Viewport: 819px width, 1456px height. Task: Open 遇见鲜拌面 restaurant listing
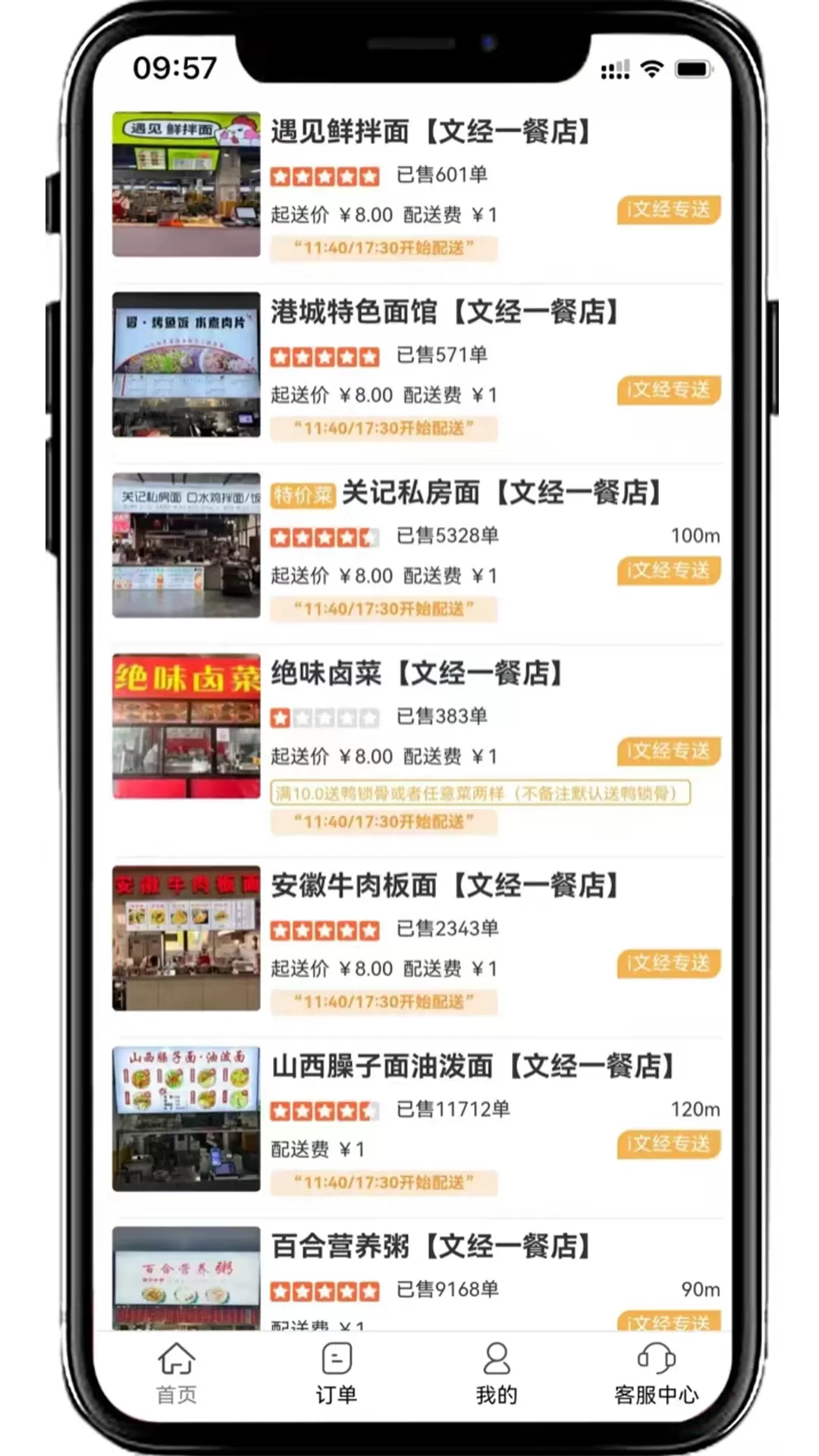click(430, 132)
